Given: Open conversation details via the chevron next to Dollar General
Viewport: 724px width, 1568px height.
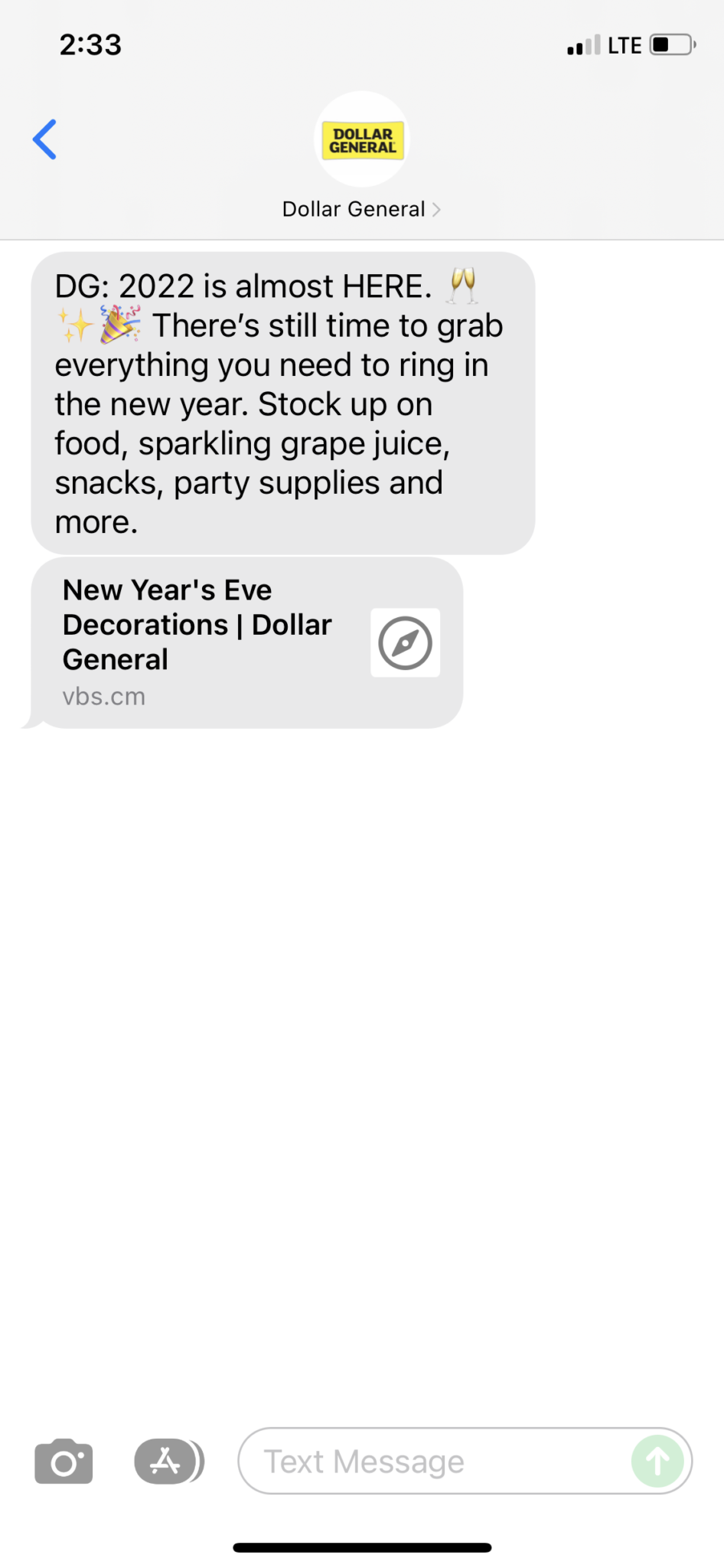Looking at the screenshot, I should 438,208.
